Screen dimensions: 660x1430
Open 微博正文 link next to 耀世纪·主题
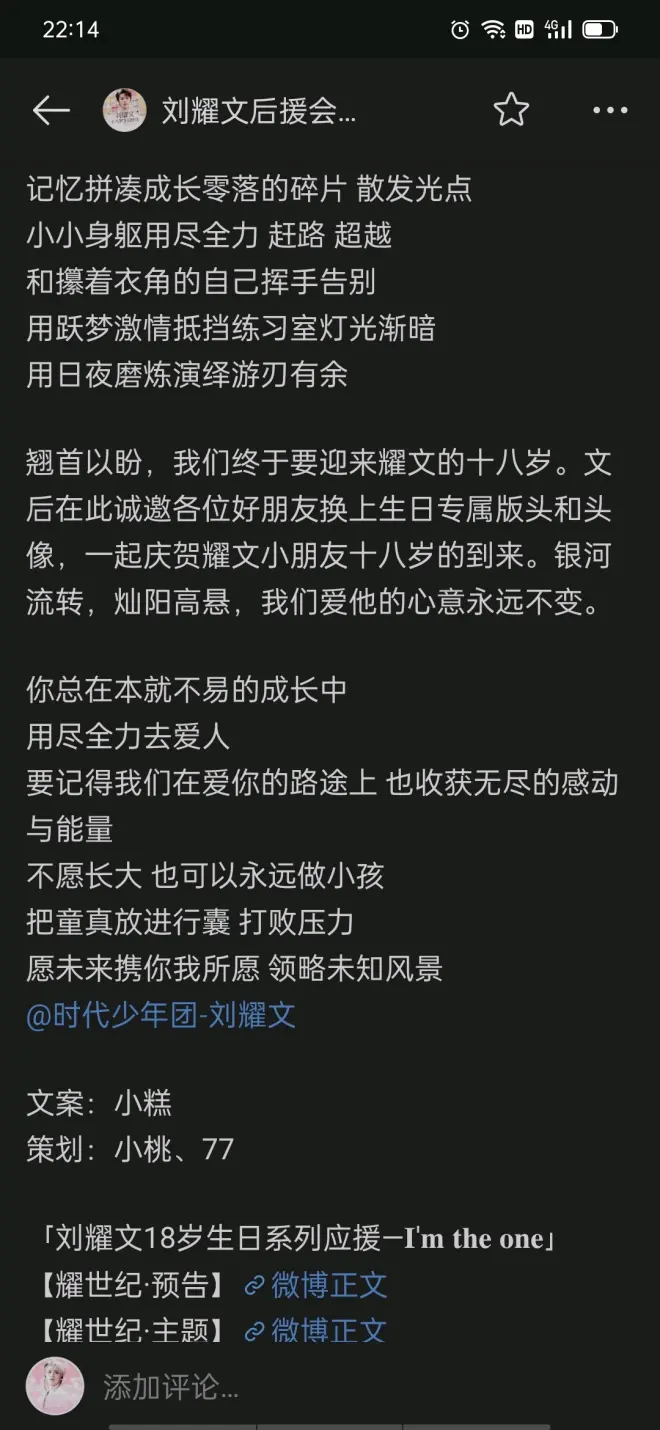pyautogui.click(x=317, y=1331)
